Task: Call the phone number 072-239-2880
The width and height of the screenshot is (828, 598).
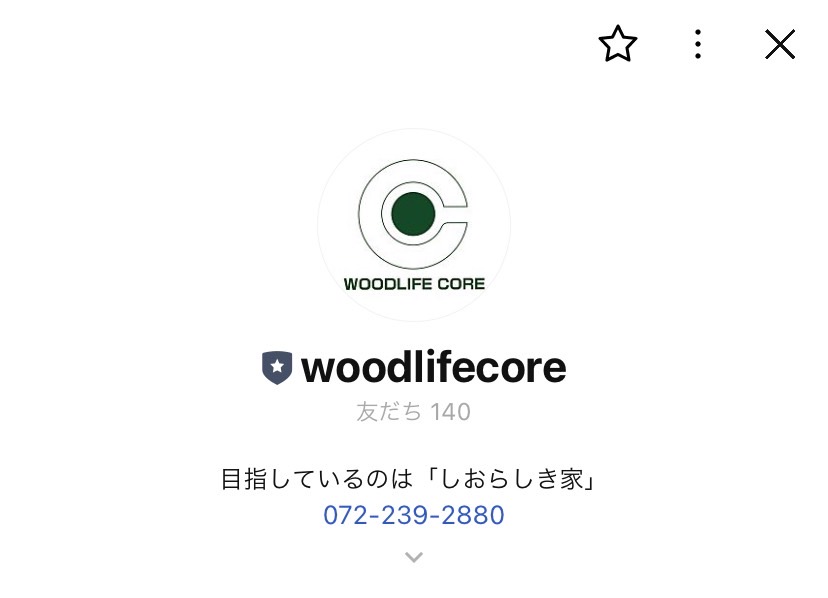Action: coord(413,515)
